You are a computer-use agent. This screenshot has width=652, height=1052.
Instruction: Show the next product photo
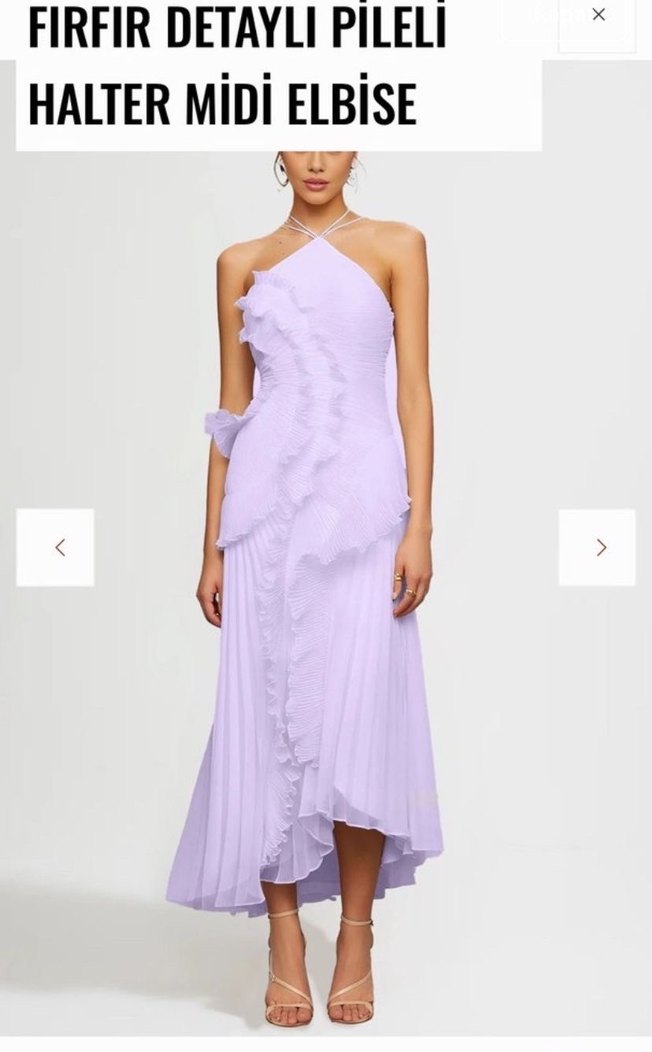point(597,547)
